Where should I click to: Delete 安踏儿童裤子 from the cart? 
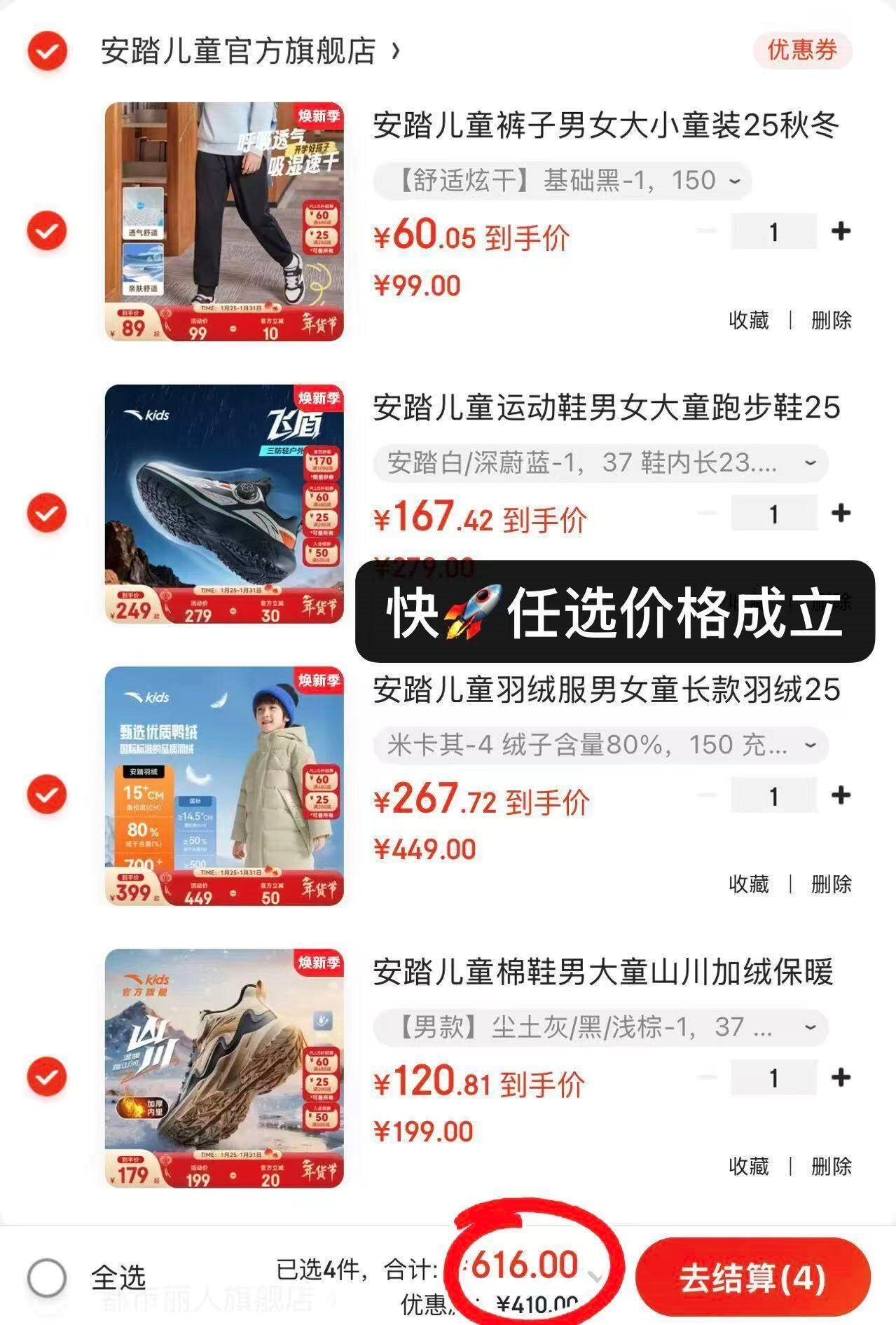coord(831,320)
